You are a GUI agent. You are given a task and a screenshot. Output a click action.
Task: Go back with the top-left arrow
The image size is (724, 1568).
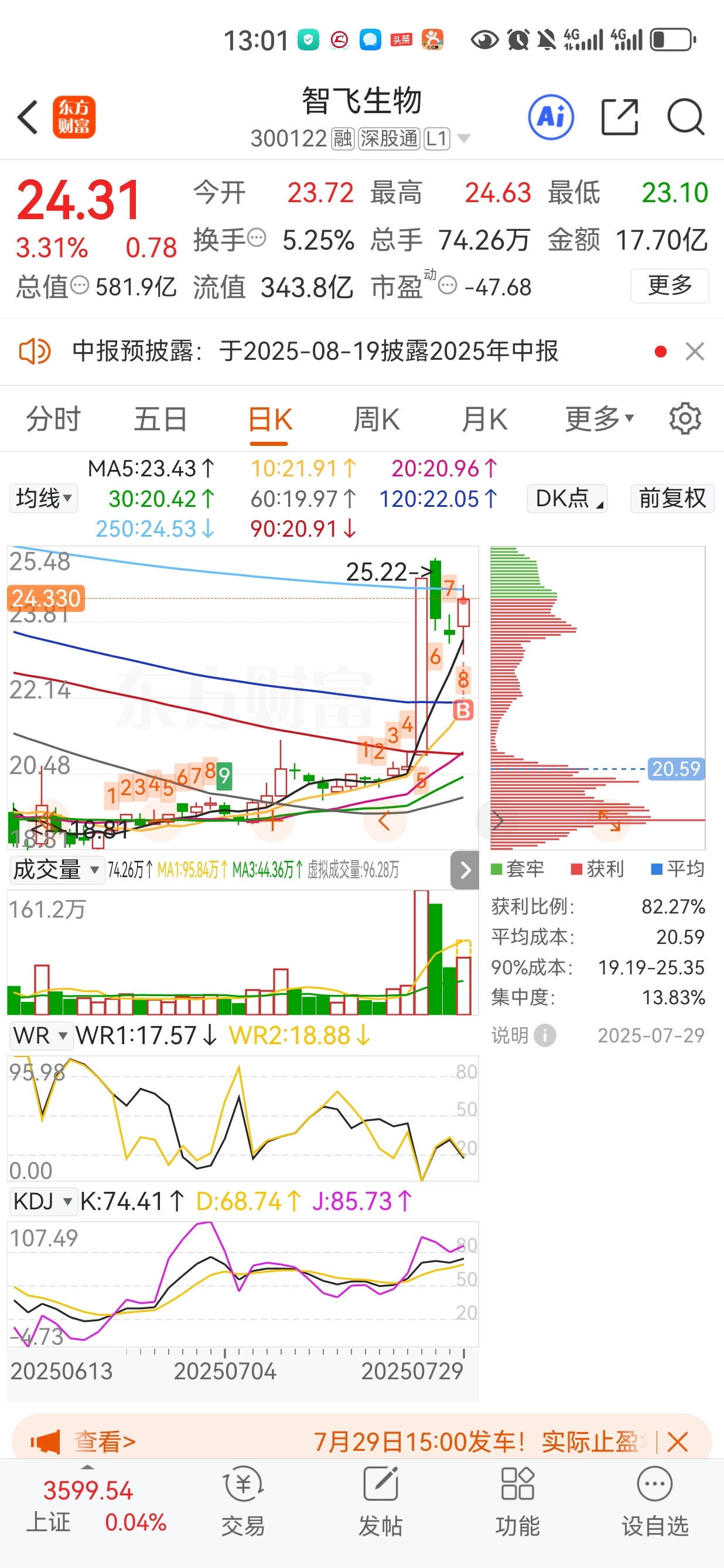(28, 117)
